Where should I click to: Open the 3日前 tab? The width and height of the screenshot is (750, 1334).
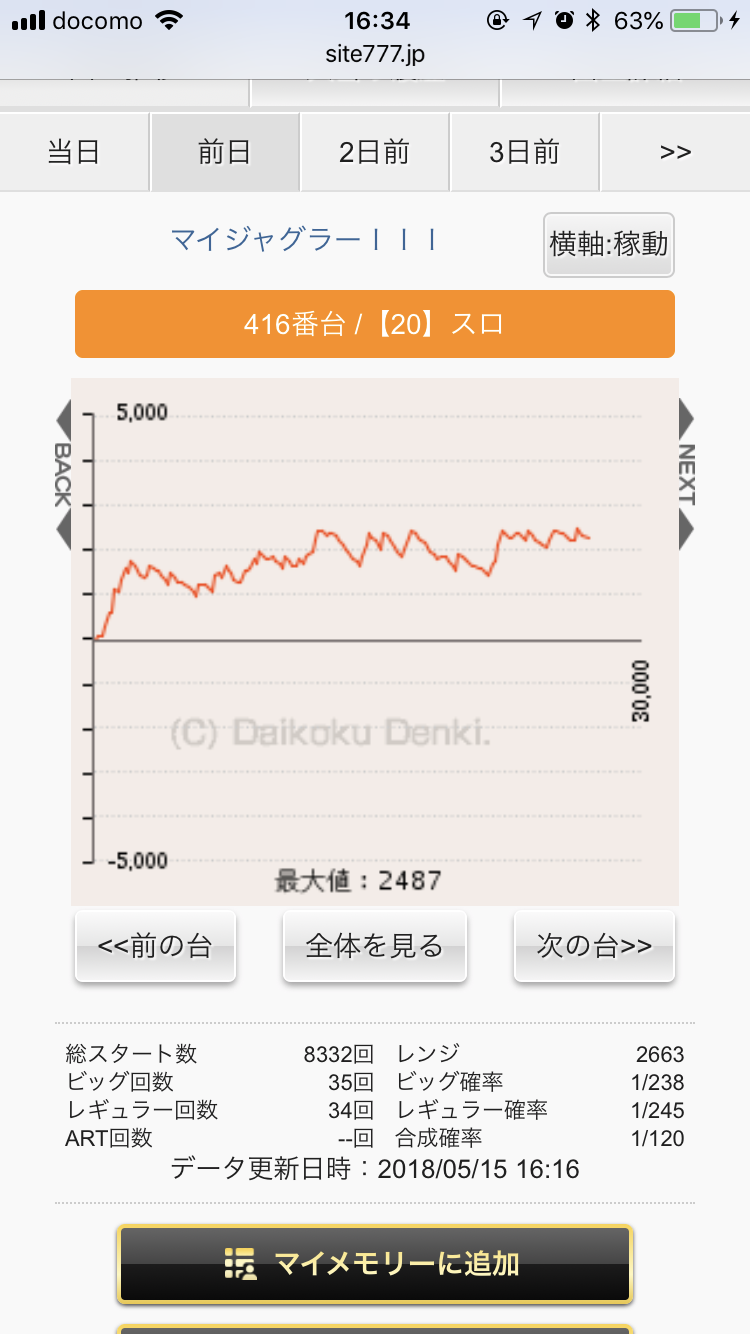525,152
